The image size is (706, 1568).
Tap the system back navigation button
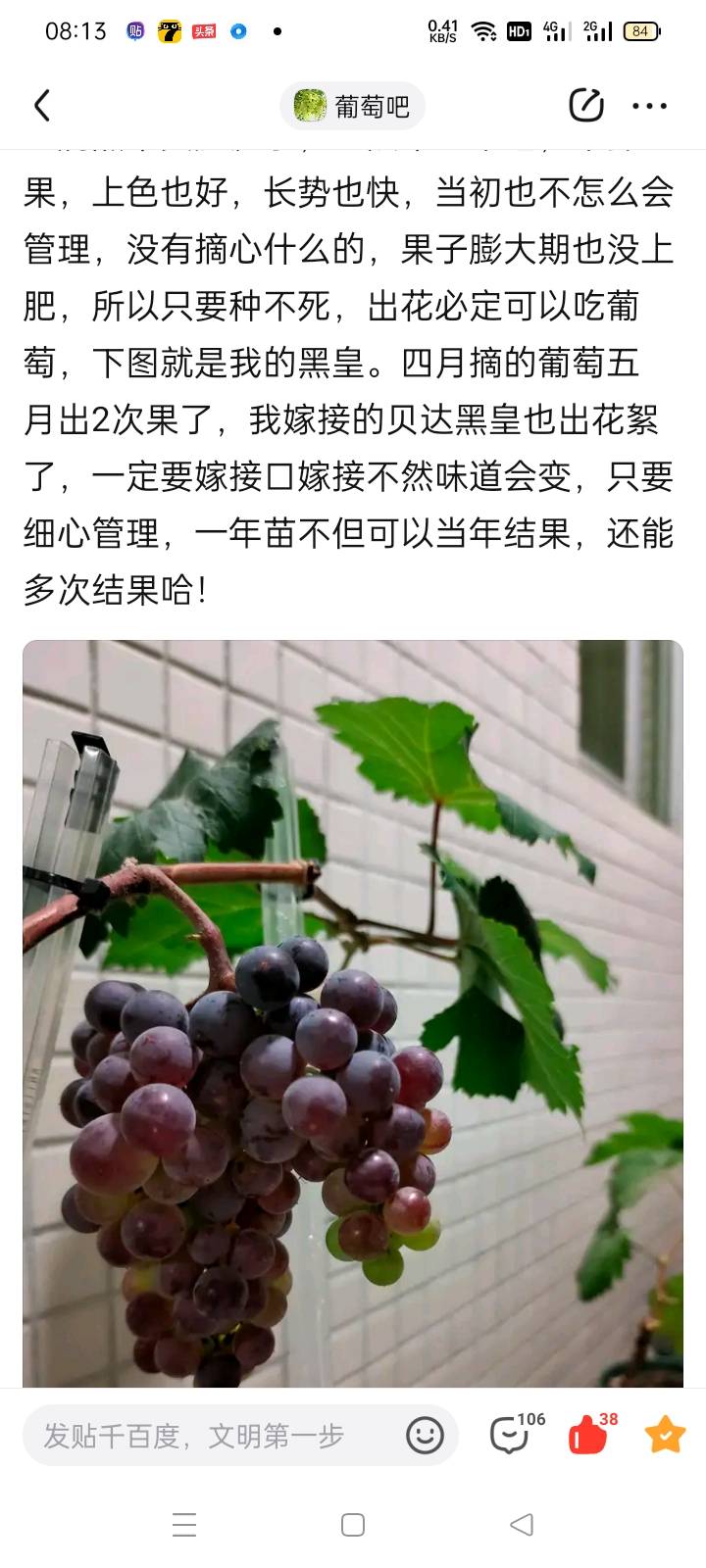522,1525
